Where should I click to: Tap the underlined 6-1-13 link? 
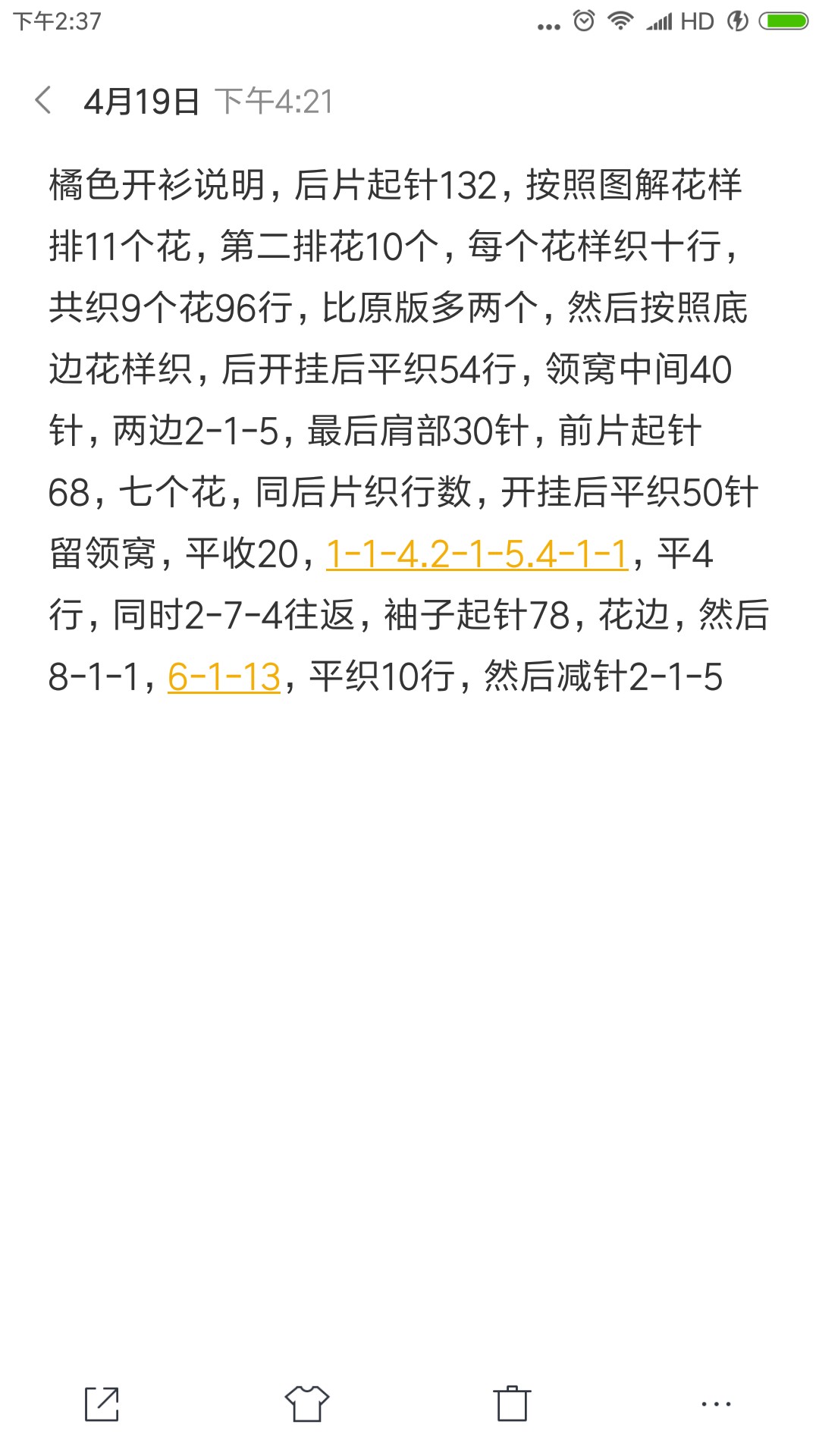coord(224,676)
